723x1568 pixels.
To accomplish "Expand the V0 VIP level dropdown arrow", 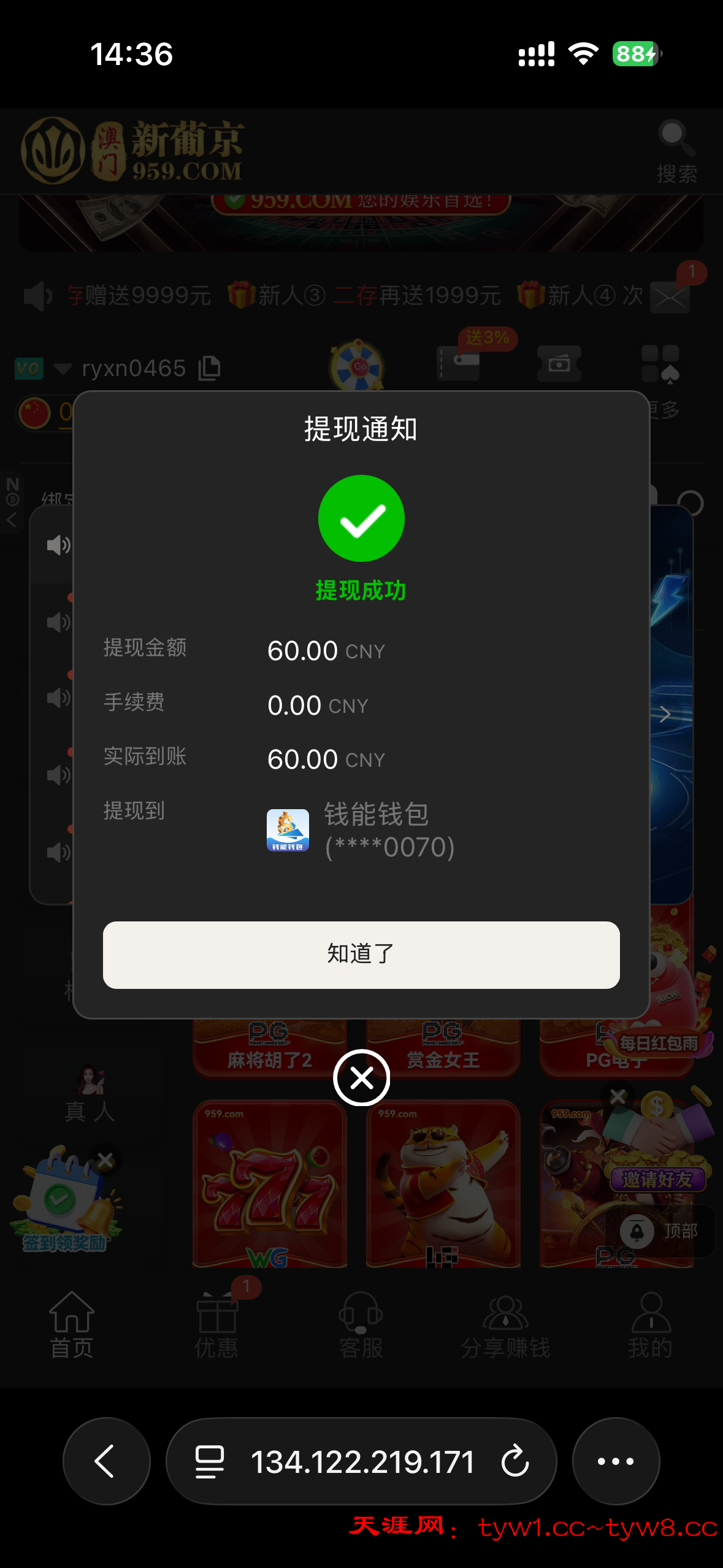I will pyautogui.click(x=61, y=368).
